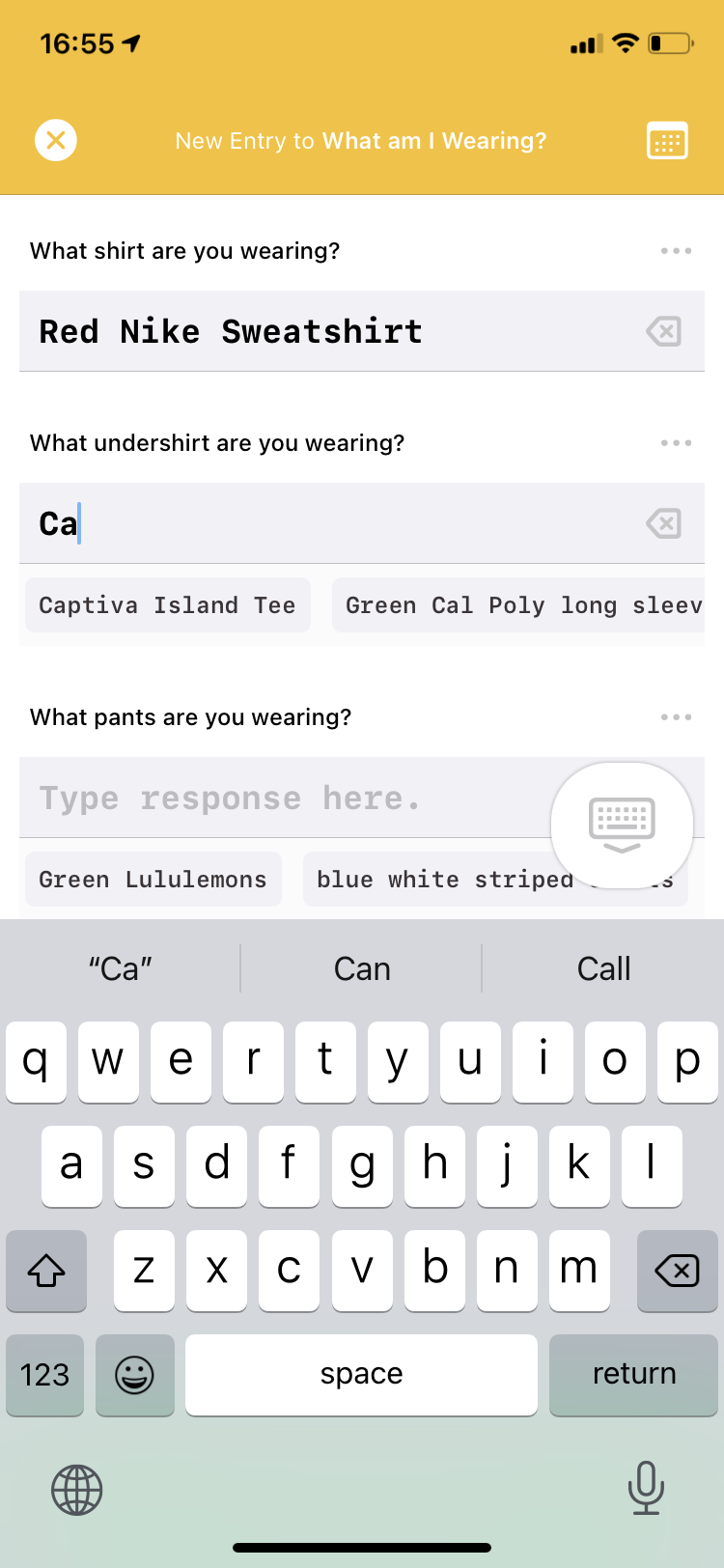Screen dimensions: 724x1568
Task: Clear the Red Nike Sweatshirt answer
Action: [664, 331]
